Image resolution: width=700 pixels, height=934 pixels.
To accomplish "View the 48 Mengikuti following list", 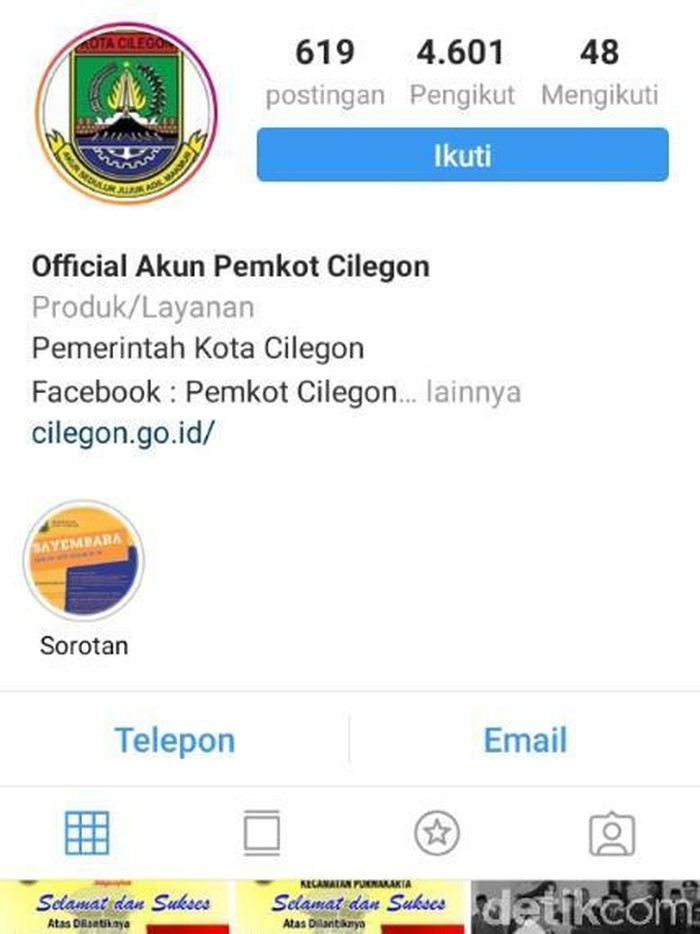I will pos(599,72).
